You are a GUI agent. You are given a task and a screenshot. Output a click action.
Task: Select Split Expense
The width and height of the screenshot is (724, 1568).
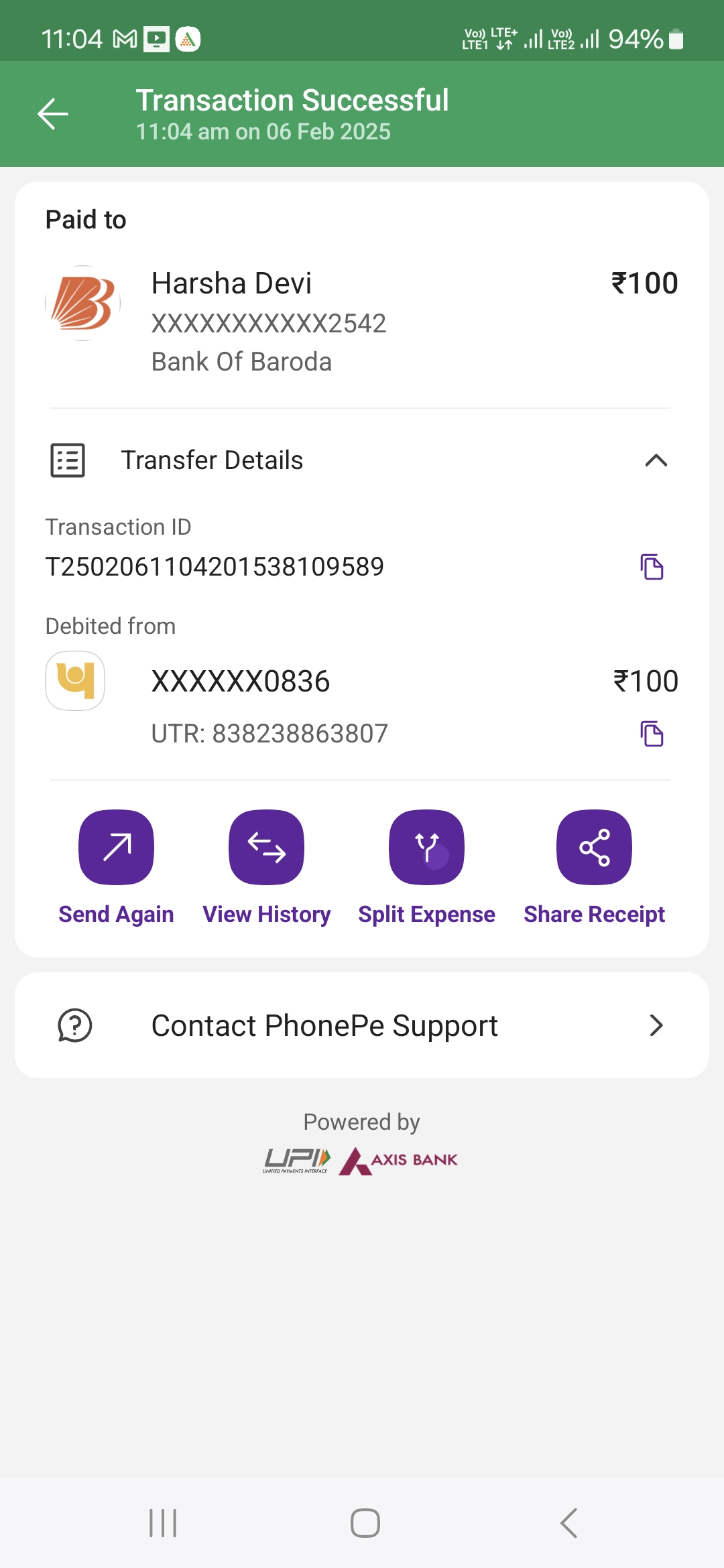tap(426, 848)
